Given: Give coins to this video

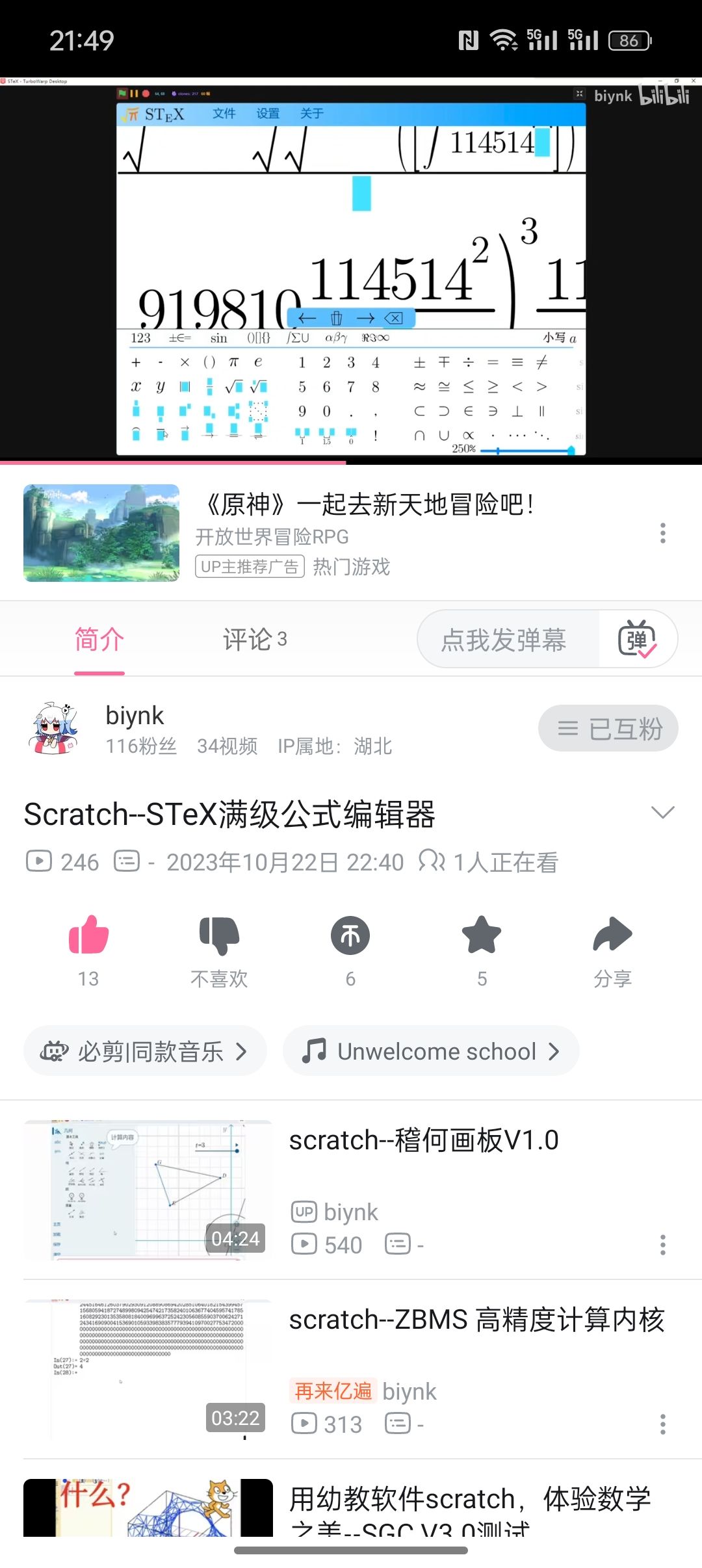Looking at the screenshot, I should point(350,936).
